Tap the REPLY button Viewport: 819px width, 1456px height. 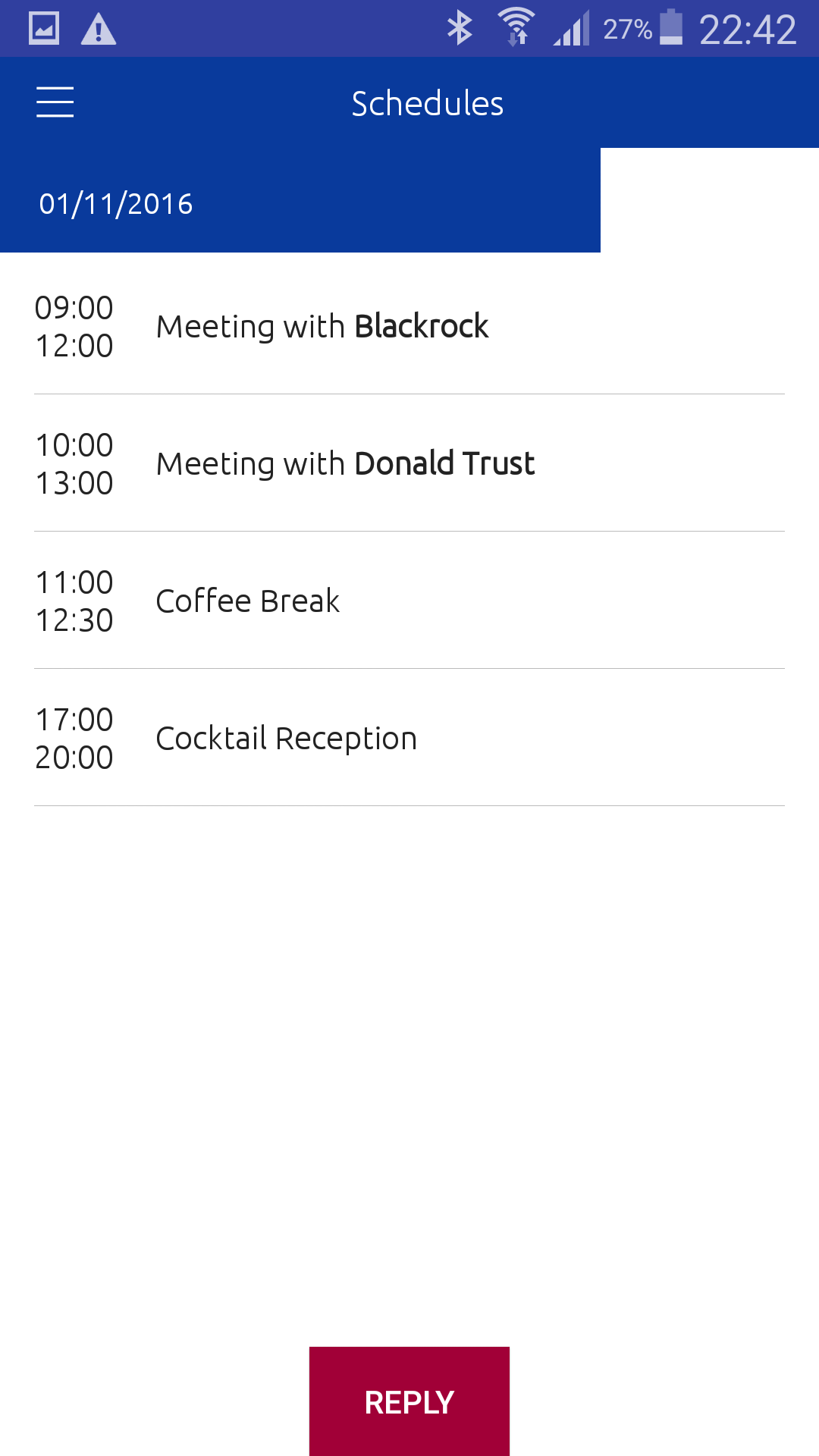(x=409, y=1401)
